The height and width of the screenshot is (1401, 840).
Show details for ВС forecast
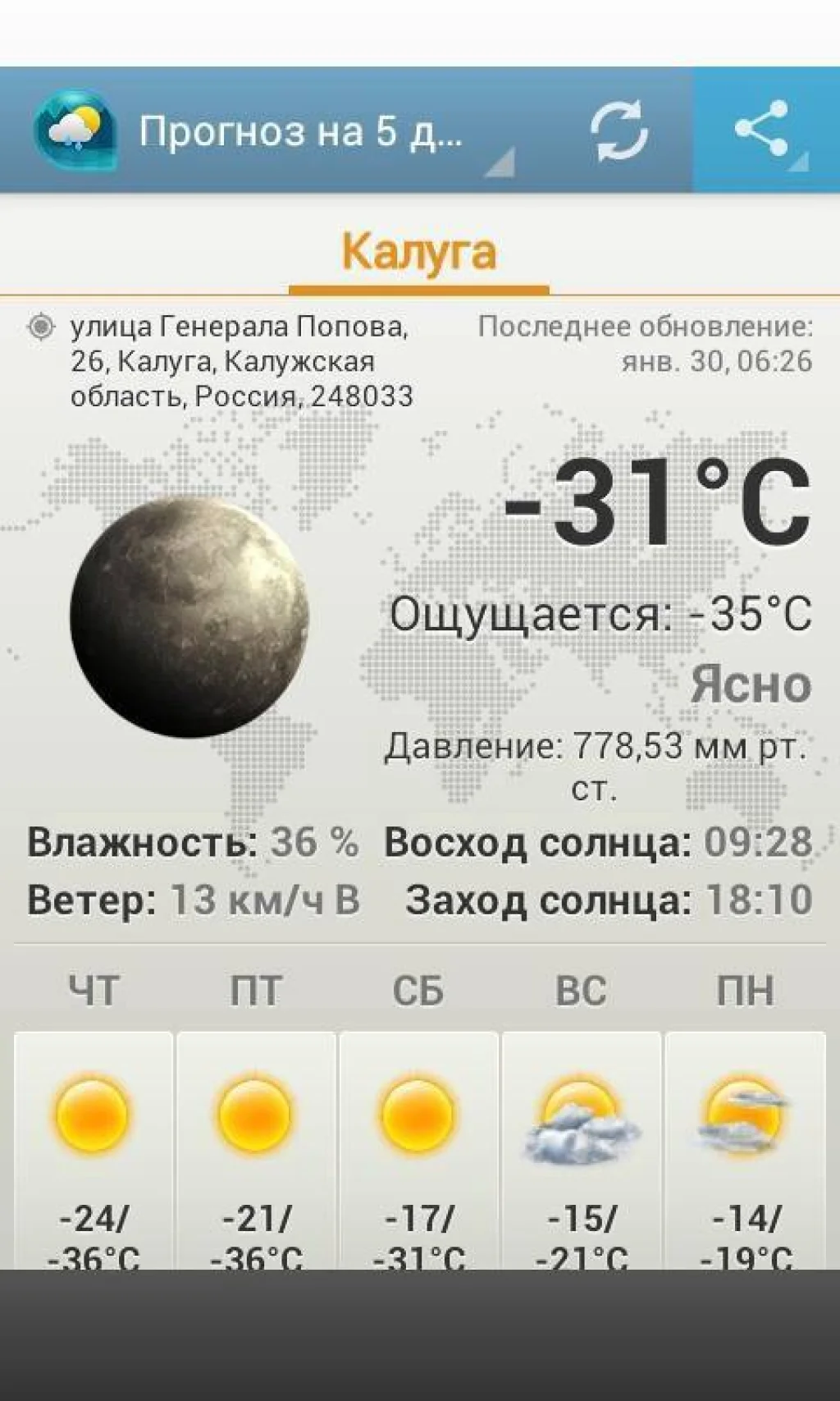582,1149
